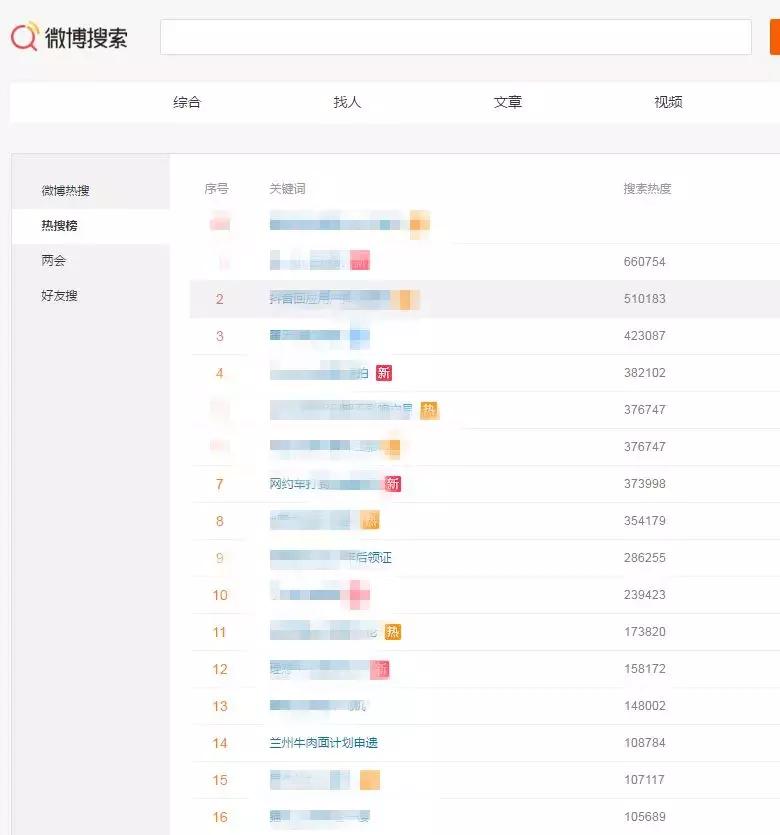This screenshot has height=835, width=780.
Task: Open 好友搜 in the sidebar
Action: coord(60,296)
